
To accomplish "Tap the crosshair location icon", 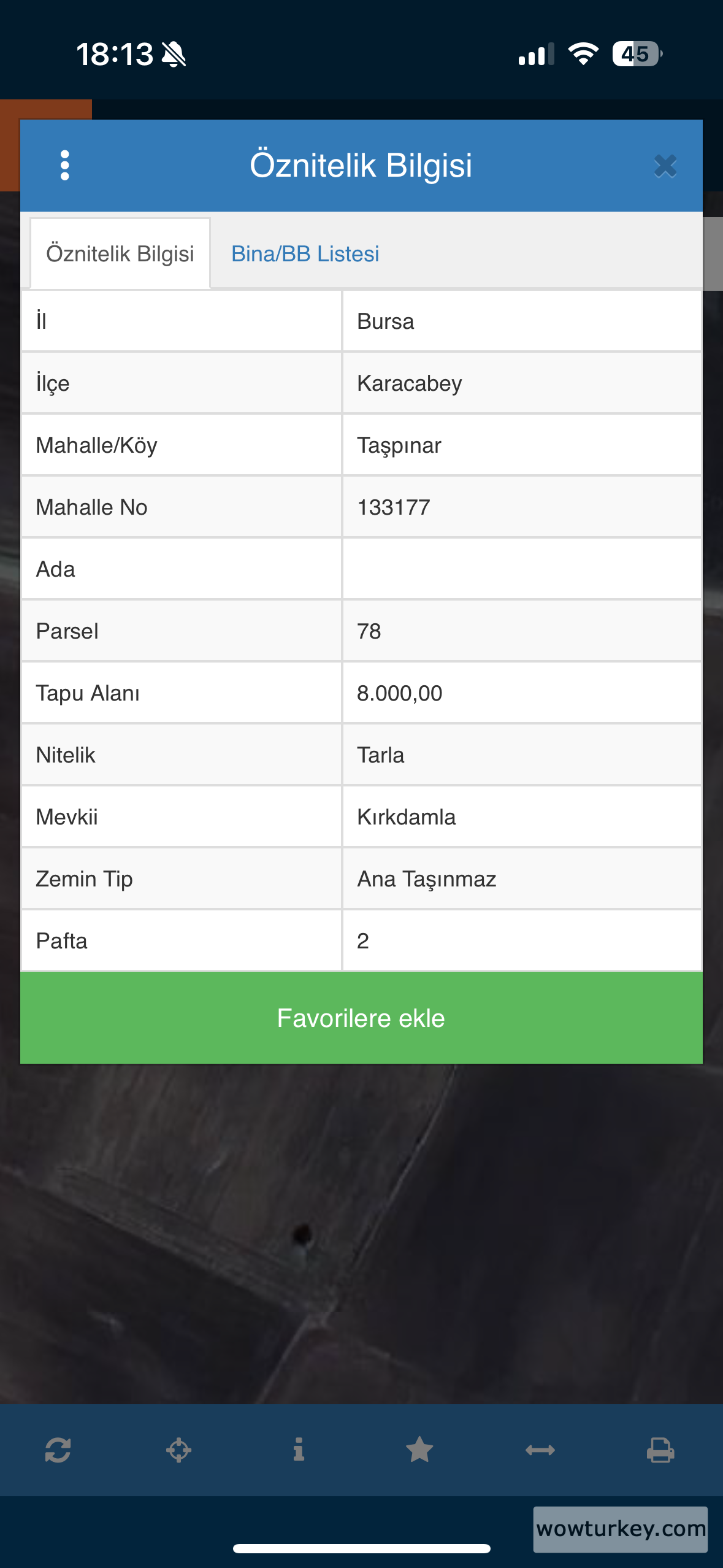I will pyautogui.click(x=178, y=1450).
